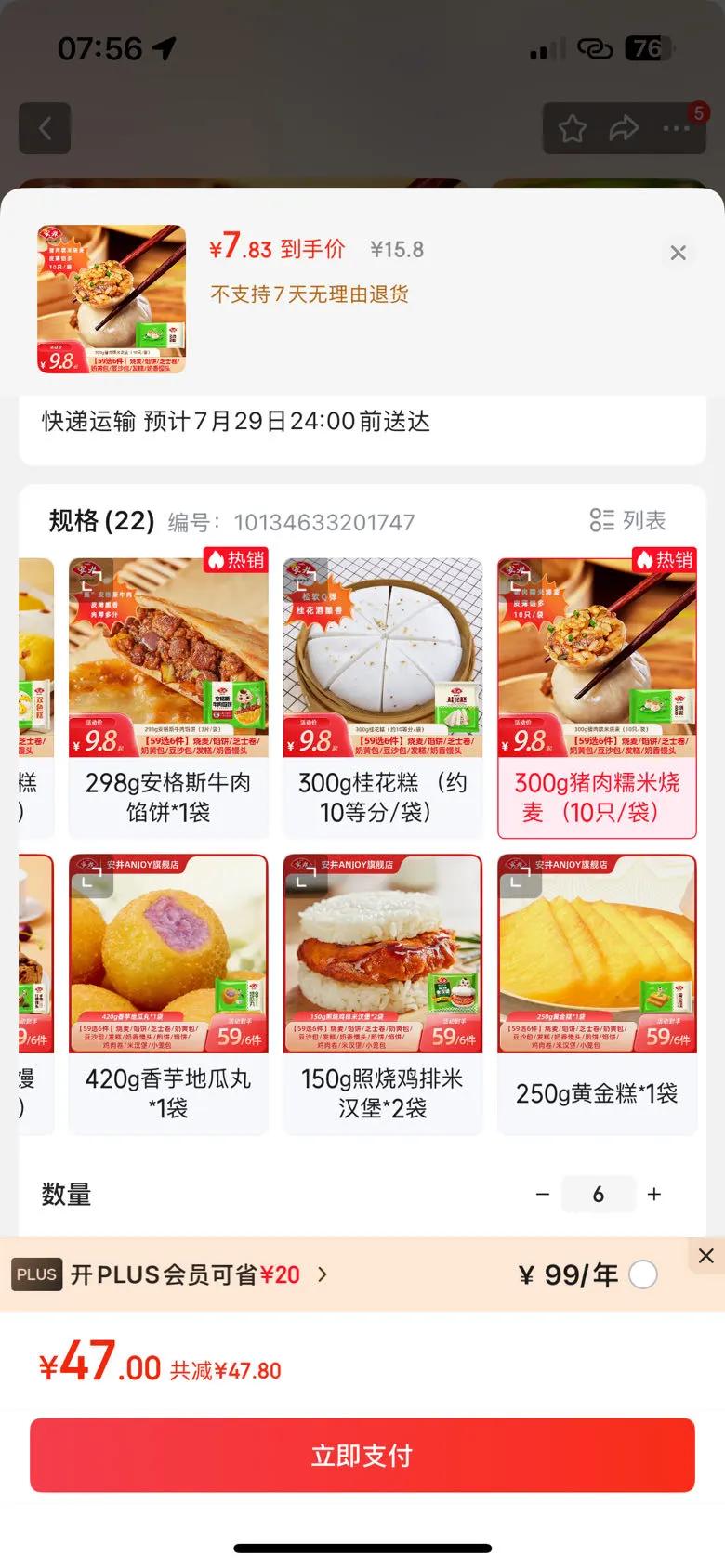725x1568 pixels.
Task: Pick 420g香芋地瓜丸 spec
Action: [168, 994]
